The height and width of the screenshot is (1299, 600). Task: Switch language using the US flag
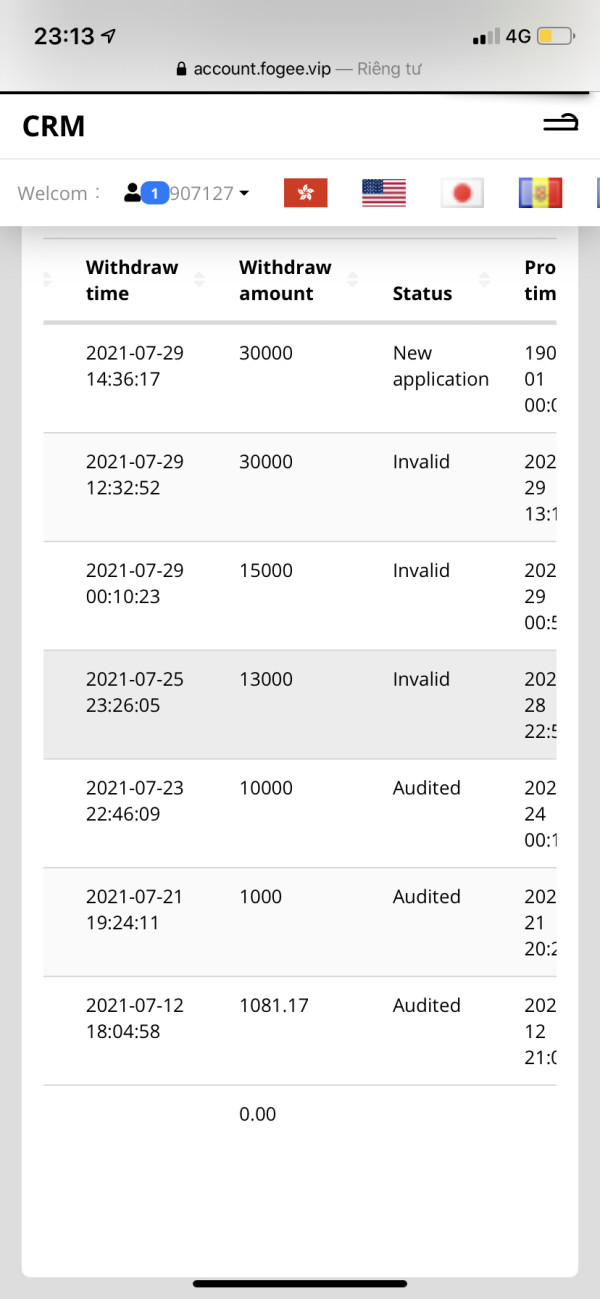click(x=384, y=193)
